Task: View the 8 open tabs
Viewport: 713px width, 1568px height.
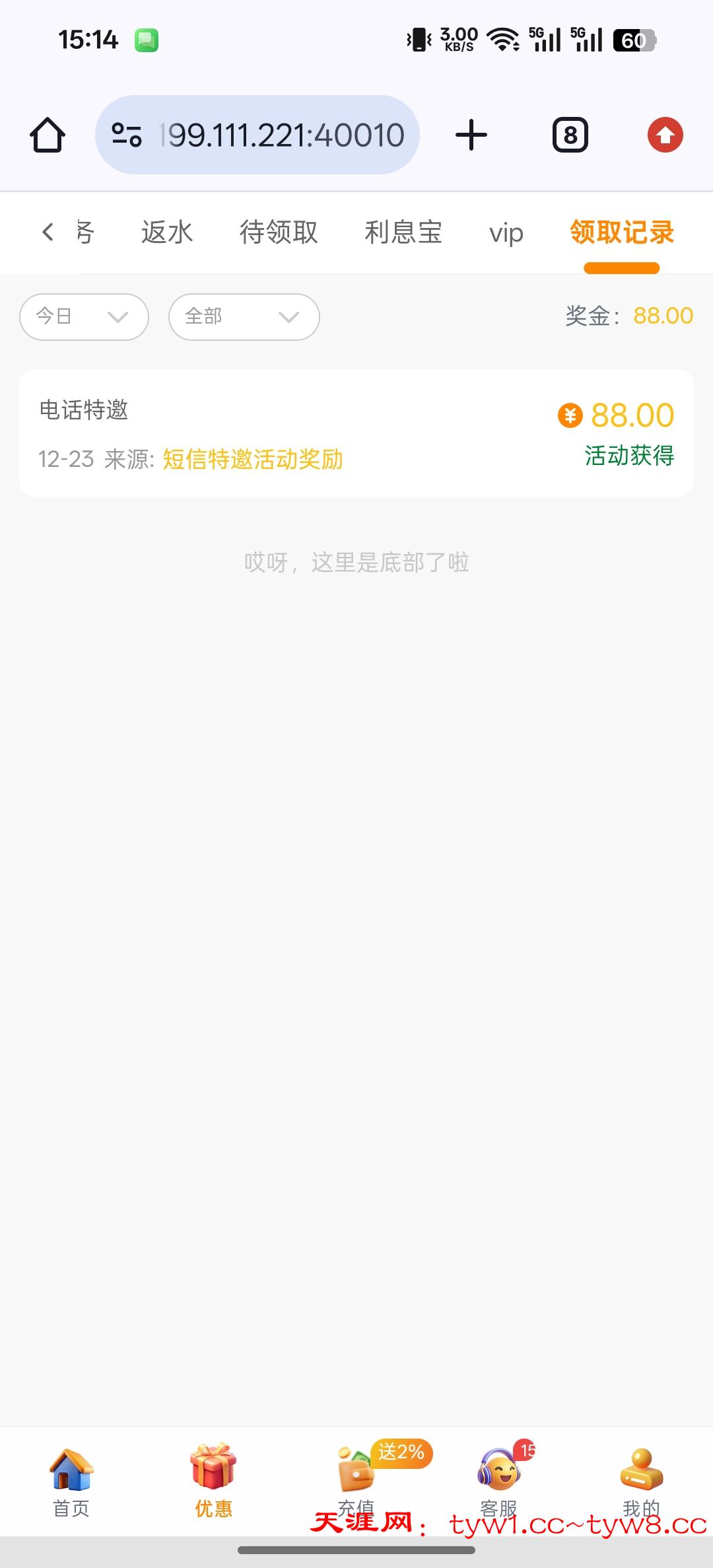Action: pyautogui.click(x=570, y=135)
